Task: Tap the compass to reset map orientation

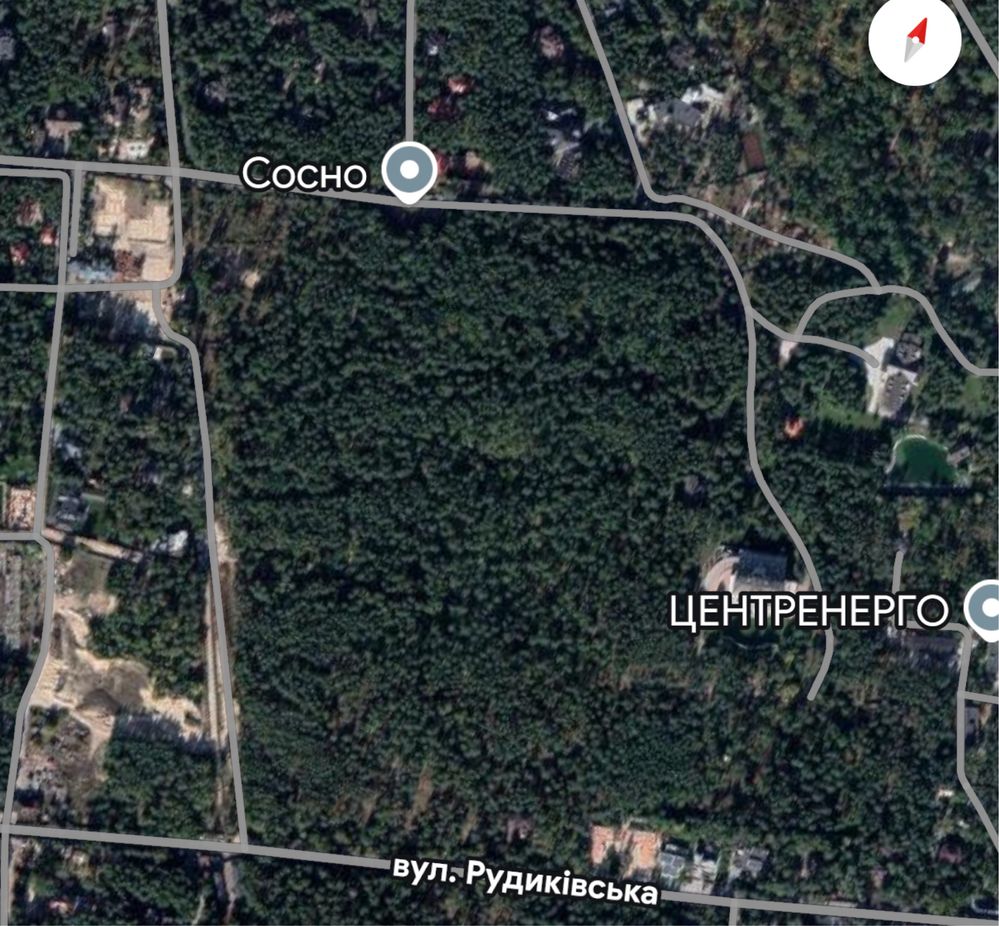Action: [914, 41]
